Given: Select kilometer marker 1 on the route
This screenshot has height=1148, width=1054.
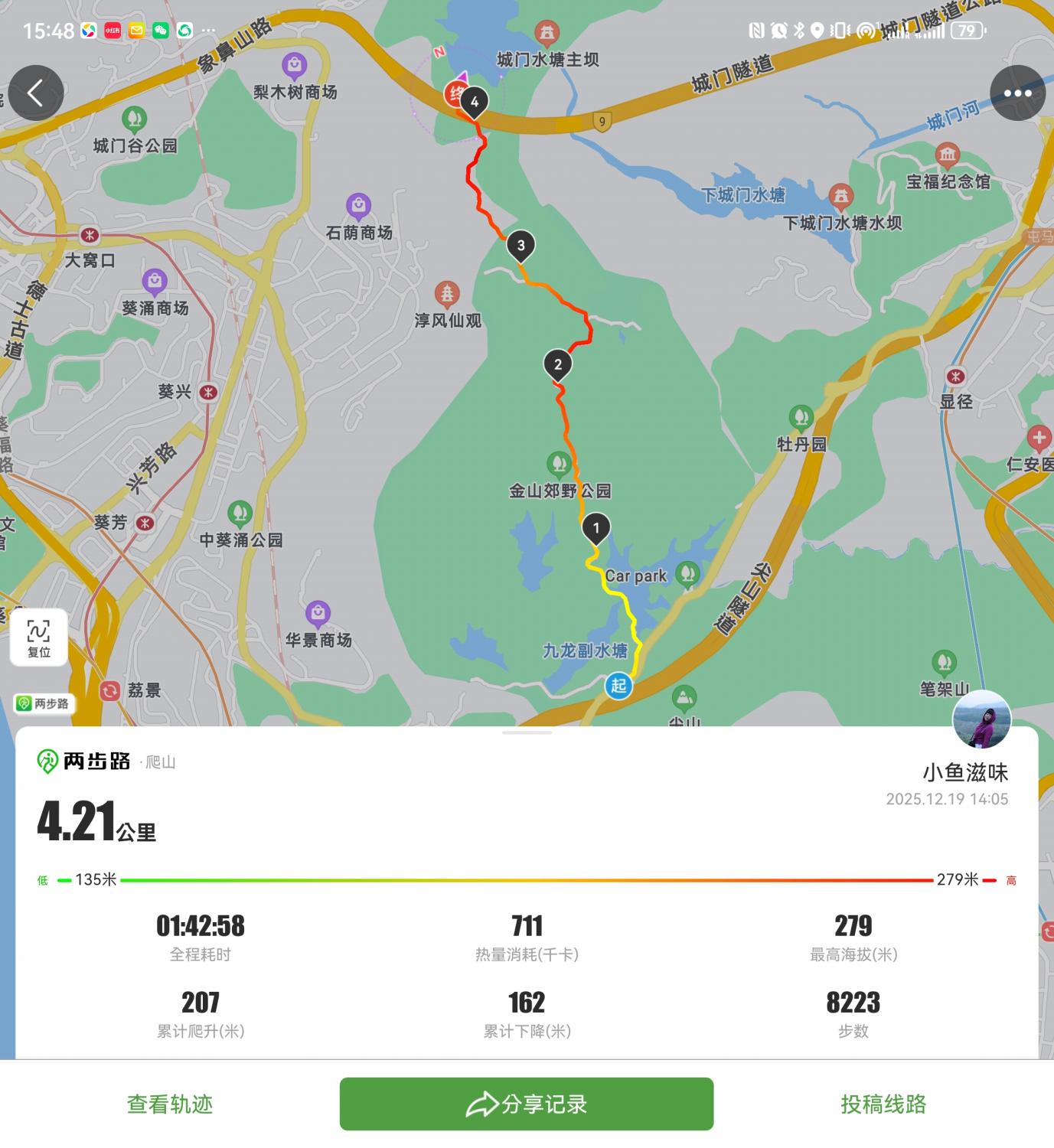Looking at the screenshot, I should [x=596, y=527].
